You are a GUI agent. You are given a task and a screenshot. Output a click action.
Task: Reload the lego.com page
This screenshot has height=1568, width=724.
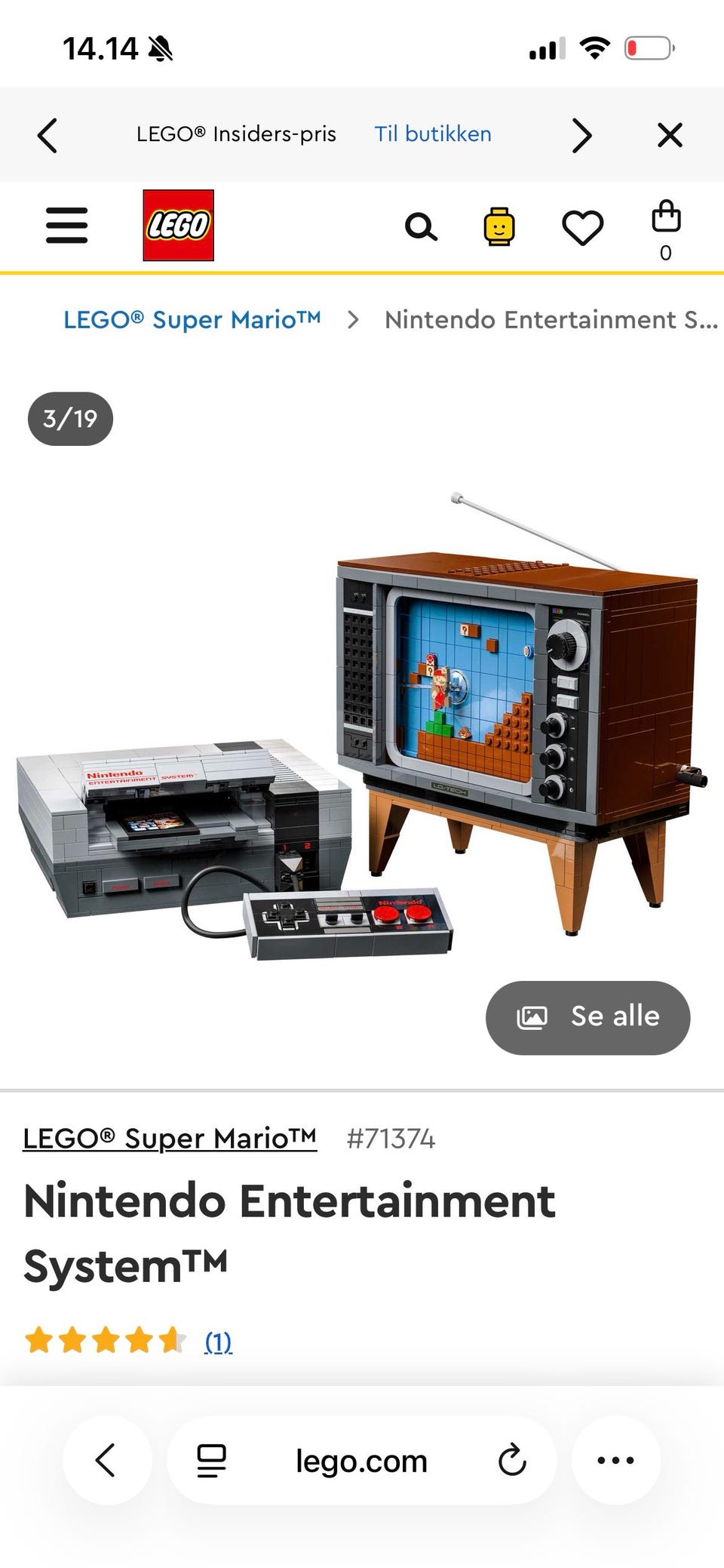tap(512, 1460)
